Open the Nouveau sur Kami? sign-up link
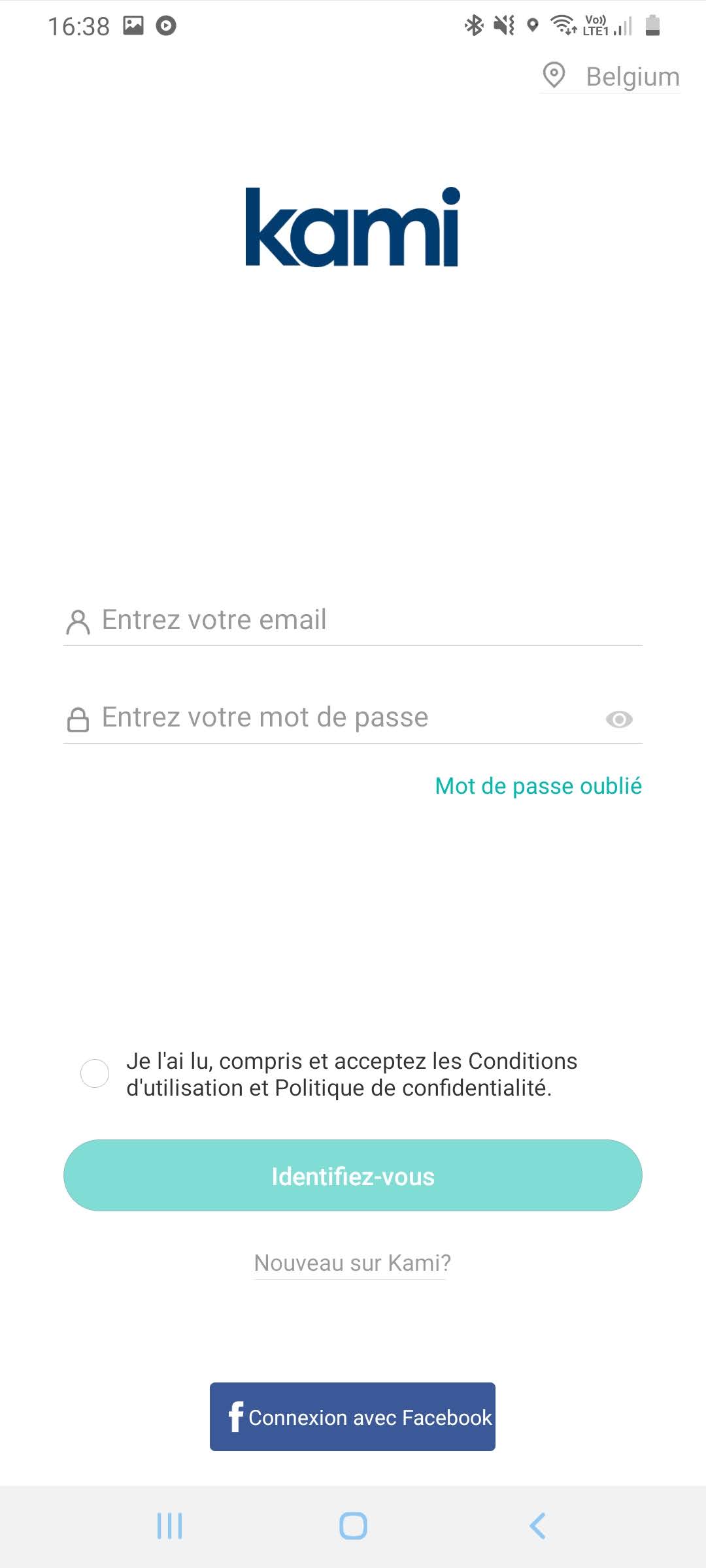The height and width of the screenshot is (1568, 706). (x=352, y=1263)
